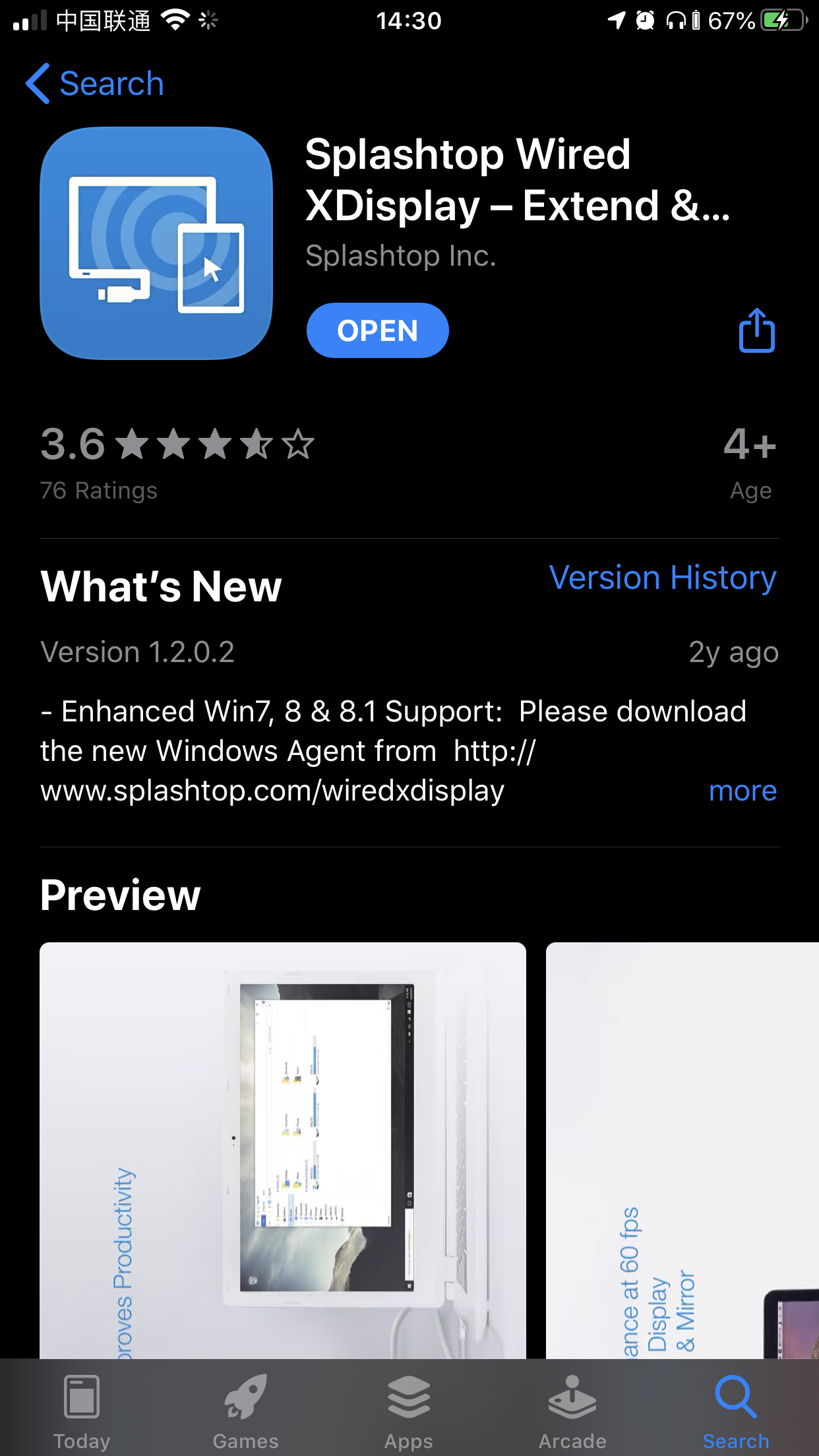View the Improves Productivity preview screenshot

pos(282,1147)
